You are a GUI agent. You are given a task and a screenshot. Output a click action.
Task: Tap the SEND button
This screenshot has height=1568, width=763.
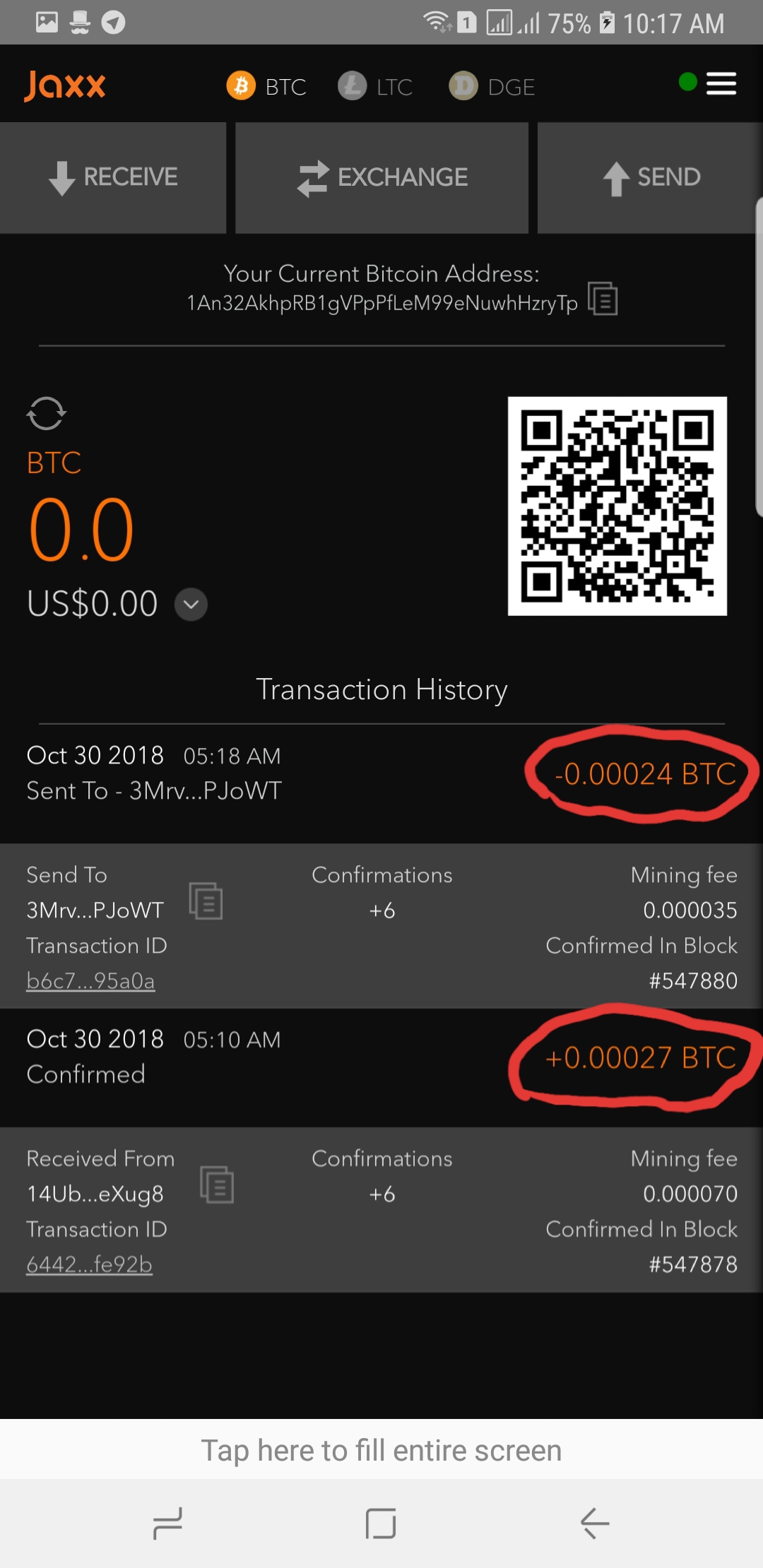click(x=651, y=177)
